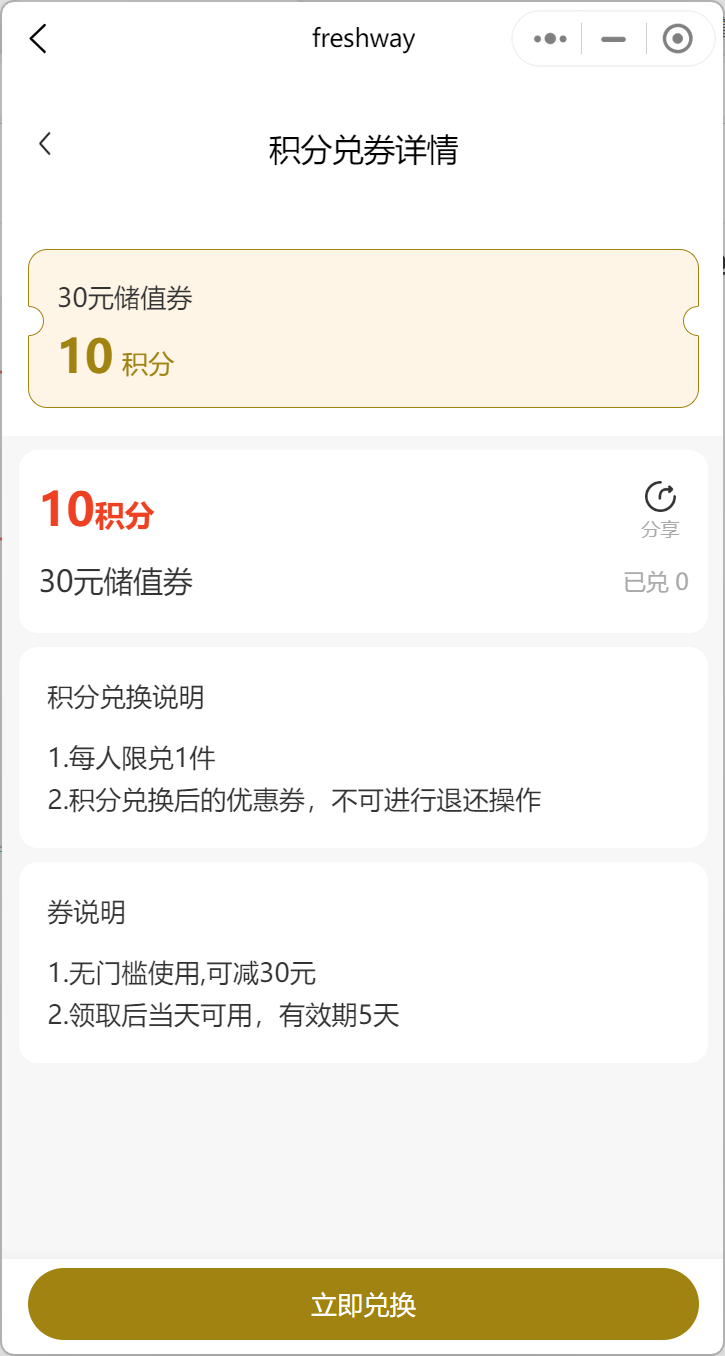Go back from 积分兑券详情 page
725x1356 pixels.
45,144
